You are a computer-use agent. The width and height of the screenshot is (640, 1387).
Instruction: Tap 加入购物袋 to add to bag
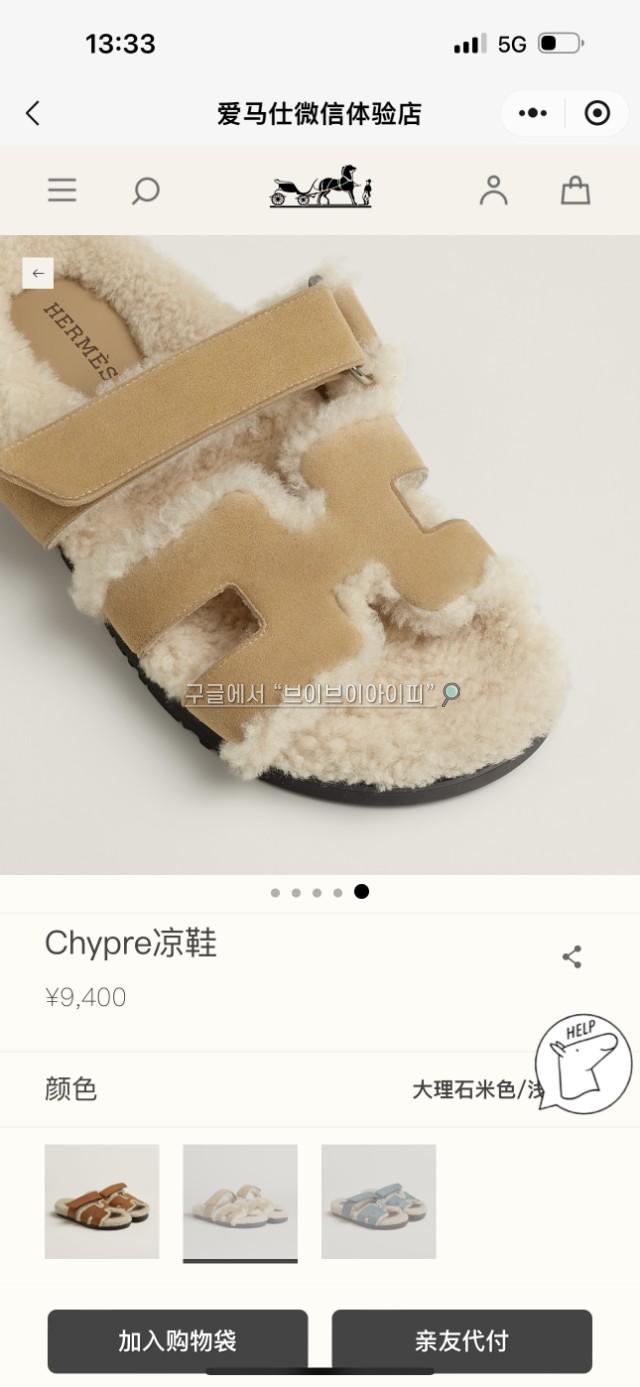tap(178, 1341)
